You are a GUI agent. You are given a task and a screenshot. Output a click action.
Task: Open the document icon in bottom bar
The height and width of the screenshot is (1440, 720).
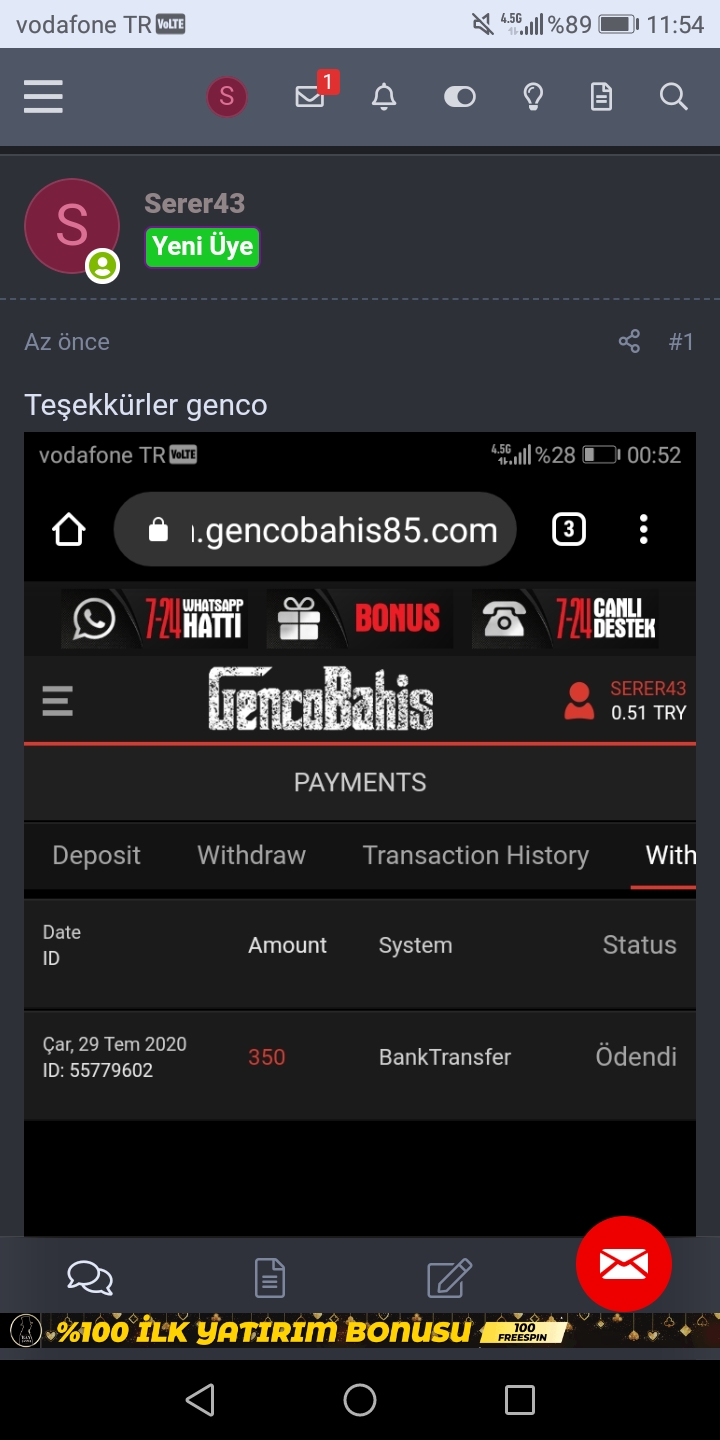click(x=270, y=1278)
